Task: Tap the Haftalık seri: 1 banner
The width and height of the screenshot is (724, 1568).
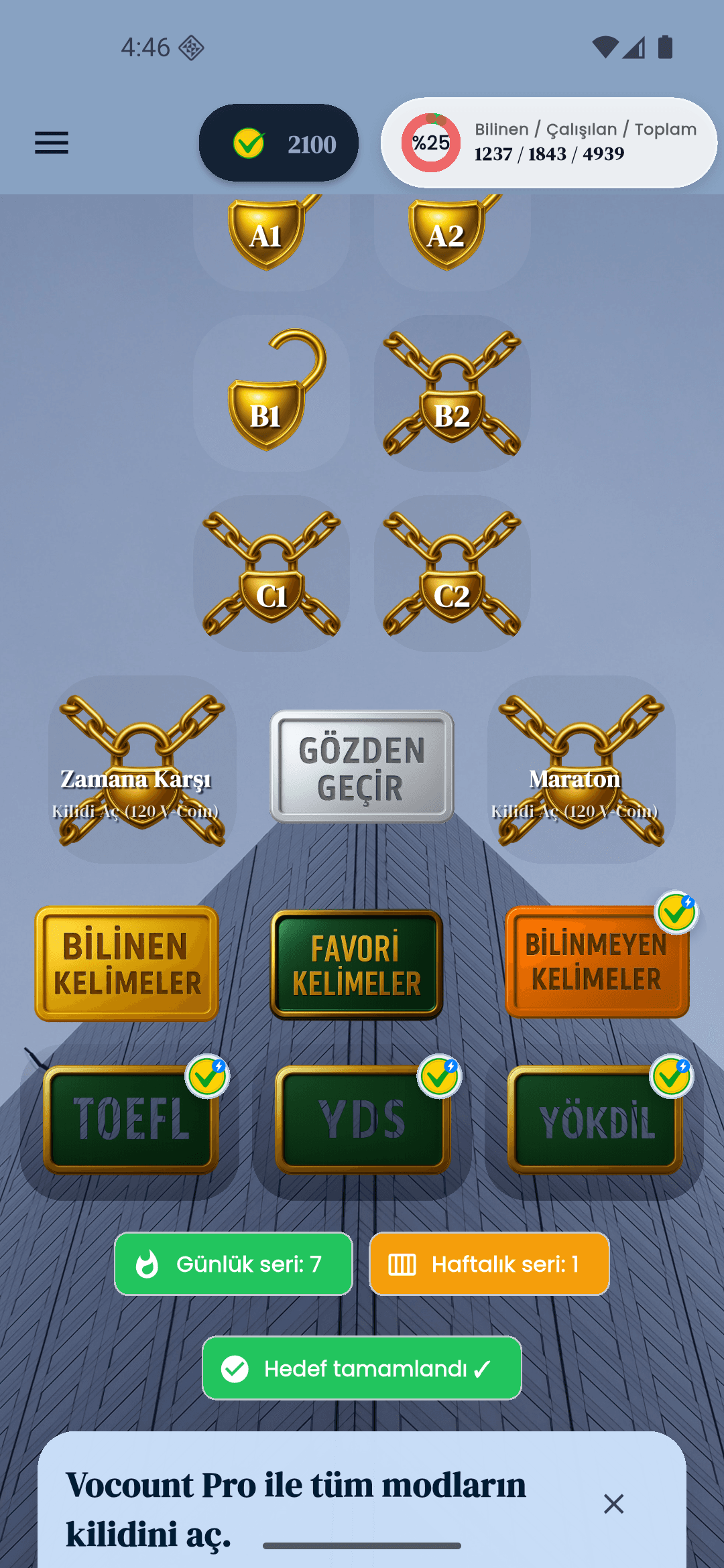Action: [x=489, y=1264]
